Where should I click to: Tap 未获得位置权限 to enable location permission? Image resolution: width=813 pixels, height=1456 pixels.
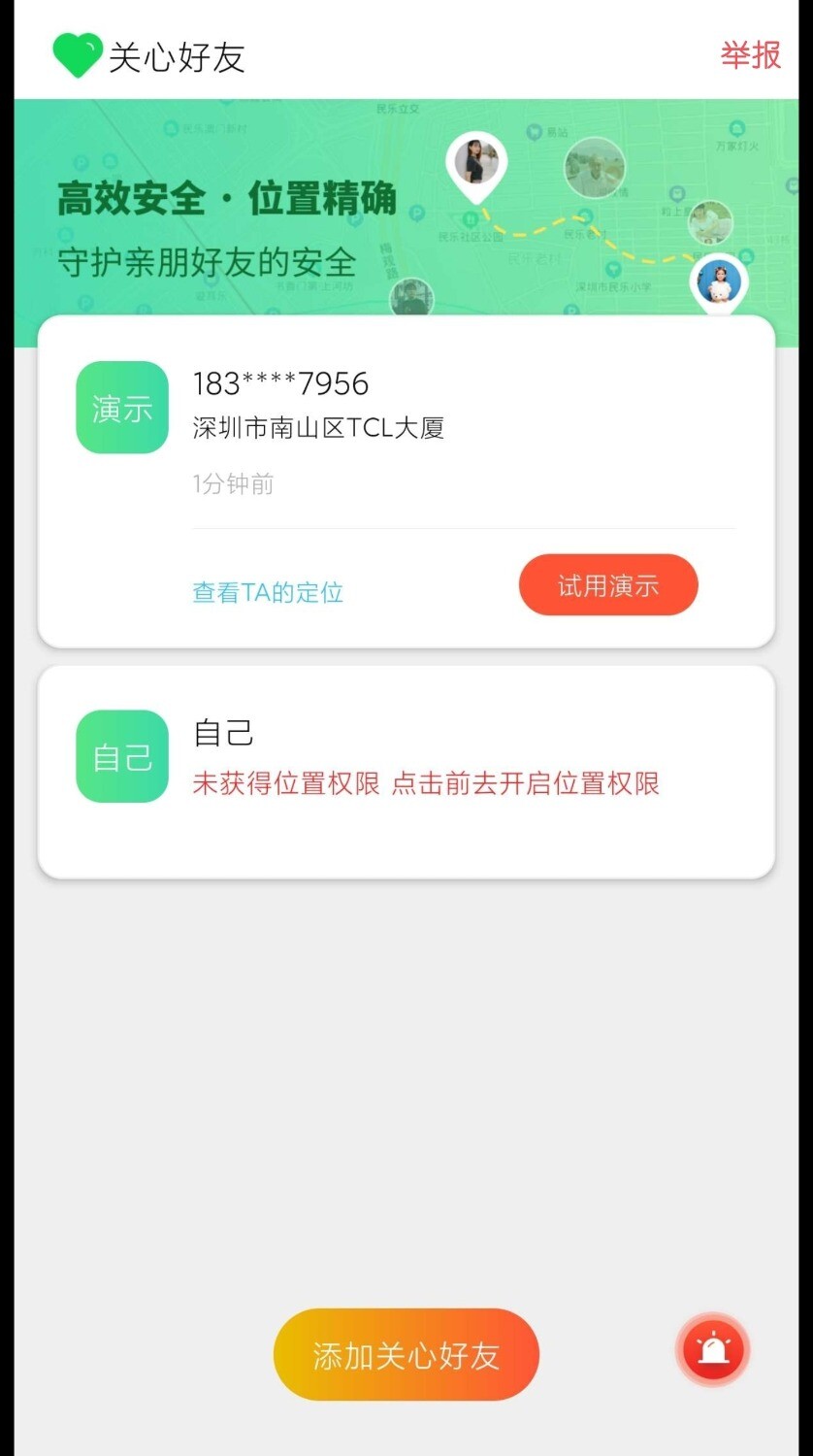[x=425, y=783]
